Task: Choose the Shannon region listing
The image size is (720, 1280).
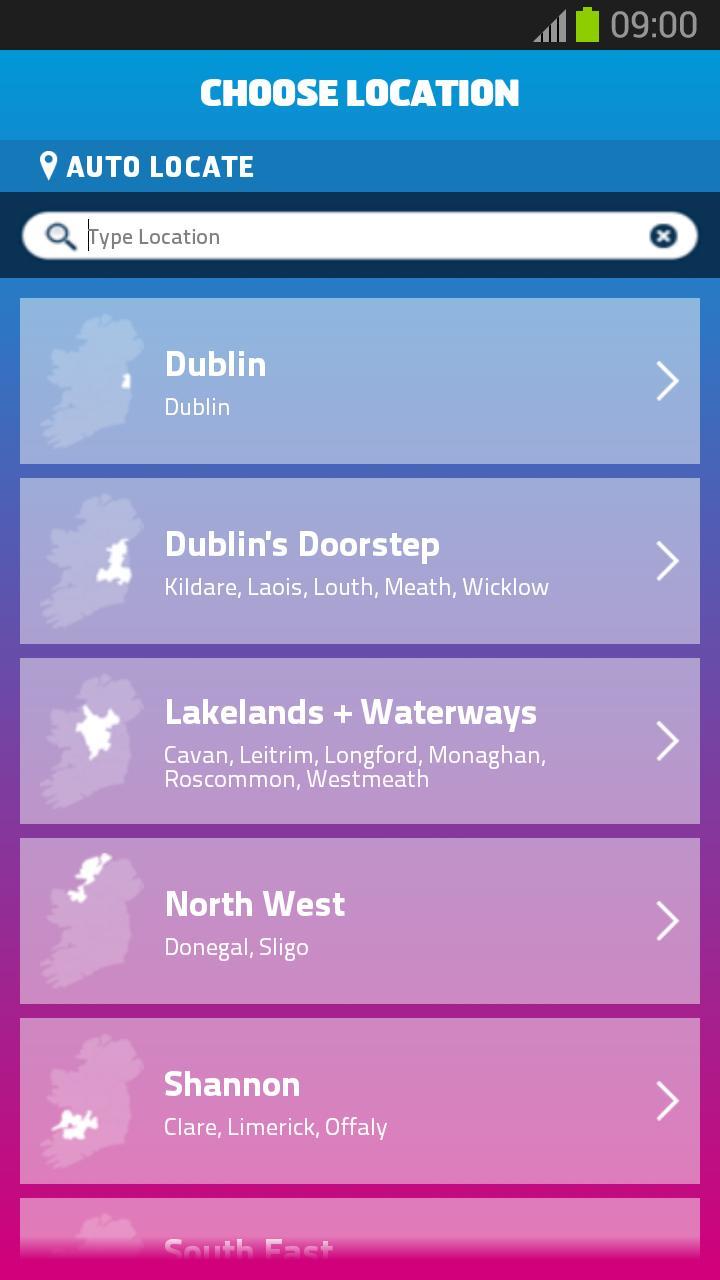Action: click(360, 1100)
